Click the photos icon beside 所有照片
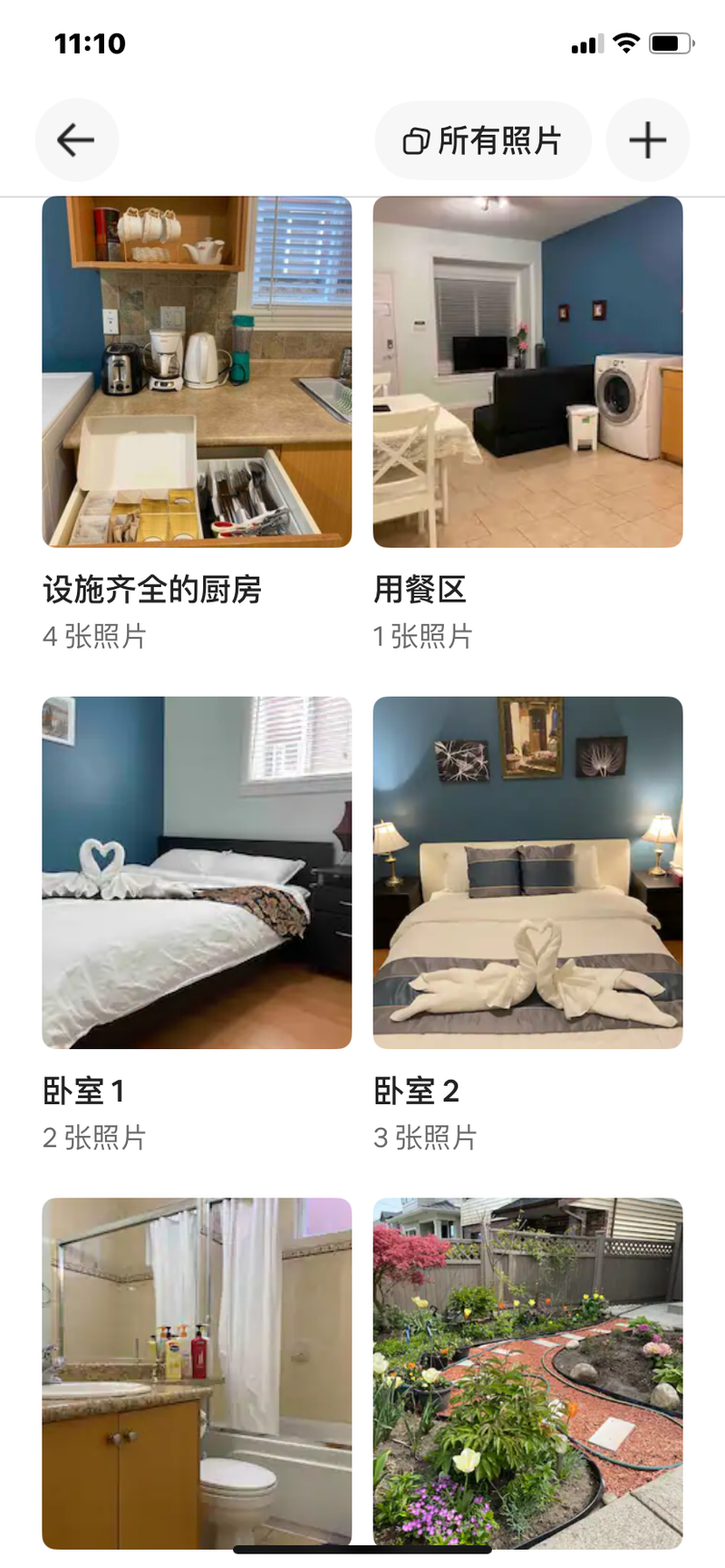725x1568 pixels. tap(416, 140)
